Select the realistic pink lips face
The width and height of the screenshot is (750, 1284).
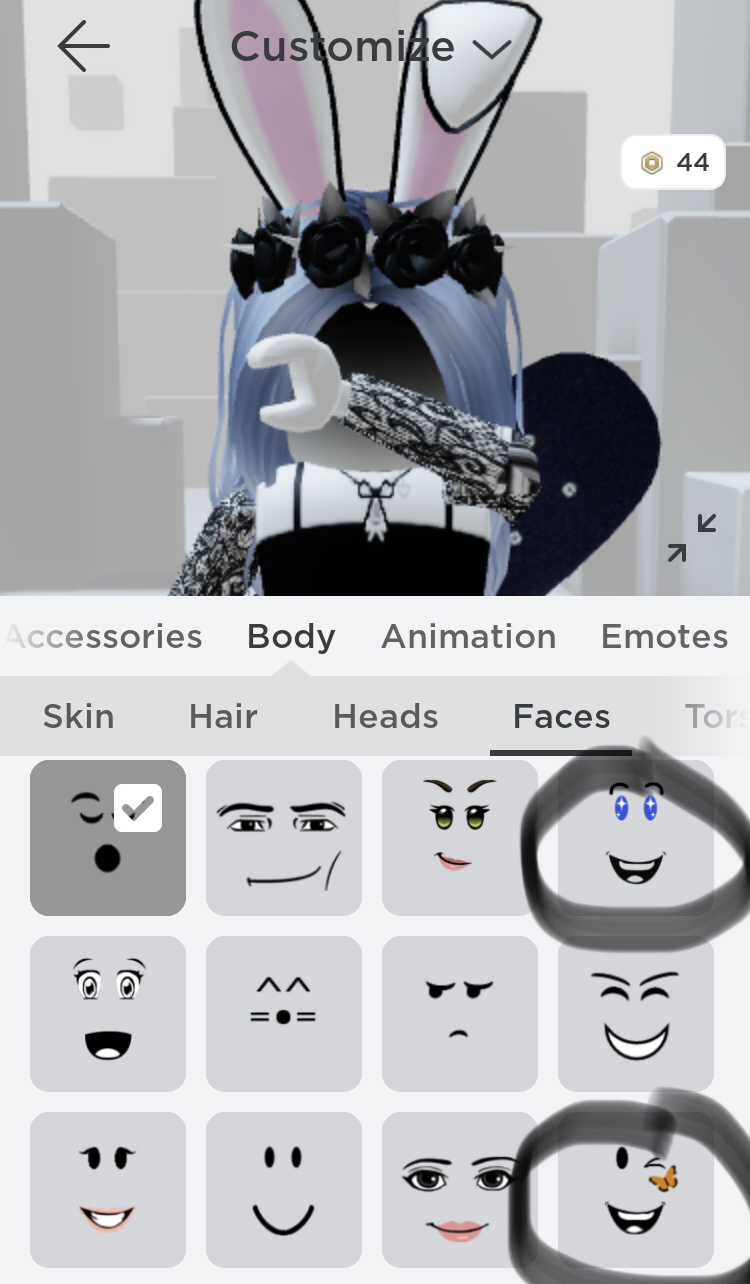[460, 1190]
